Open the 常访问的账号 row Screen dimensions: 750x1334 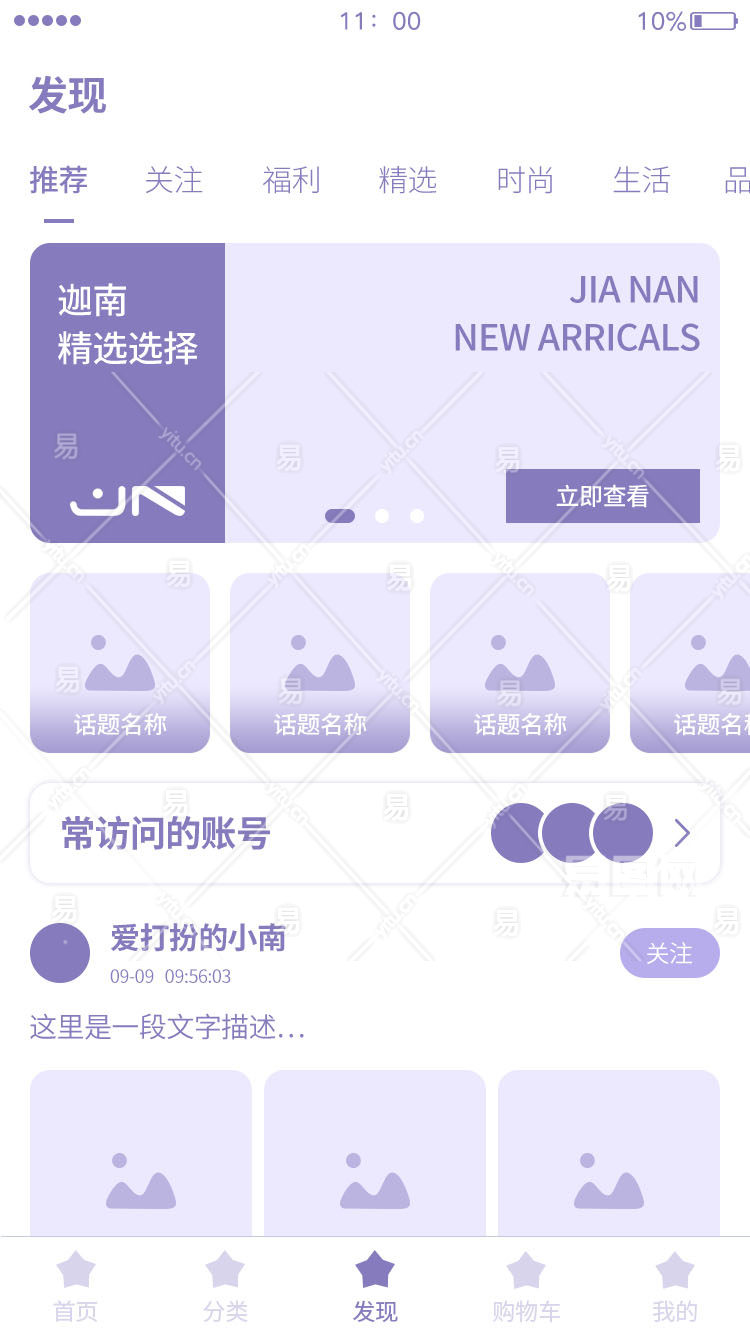[375, 833]
